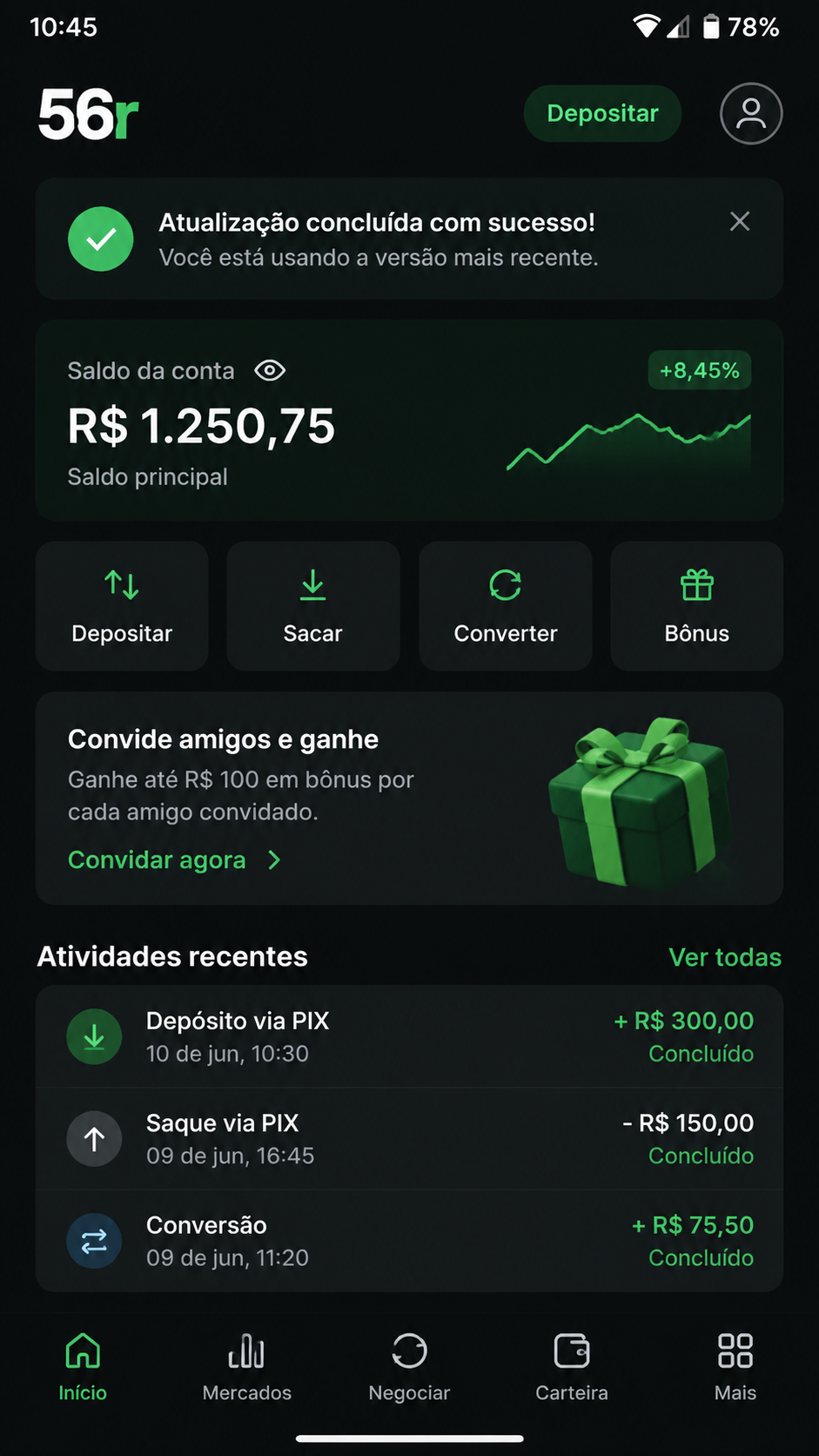Viewport: 819px width, 1456px height.
Task: Hide the account balance with the eye icon
Action: 270,371
